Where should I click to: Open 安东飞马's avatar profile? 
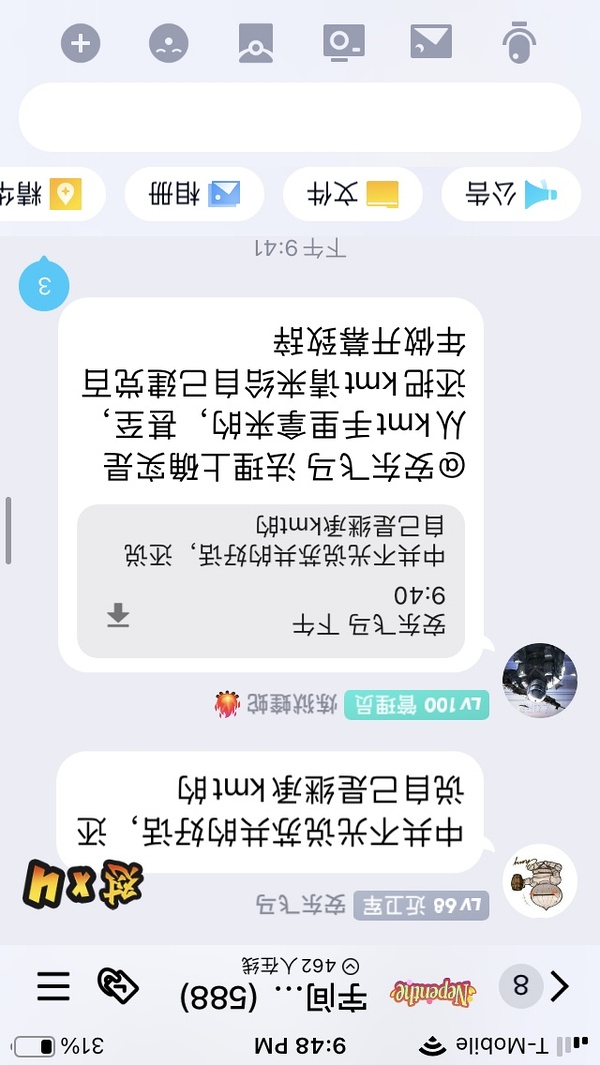point(539,881)
